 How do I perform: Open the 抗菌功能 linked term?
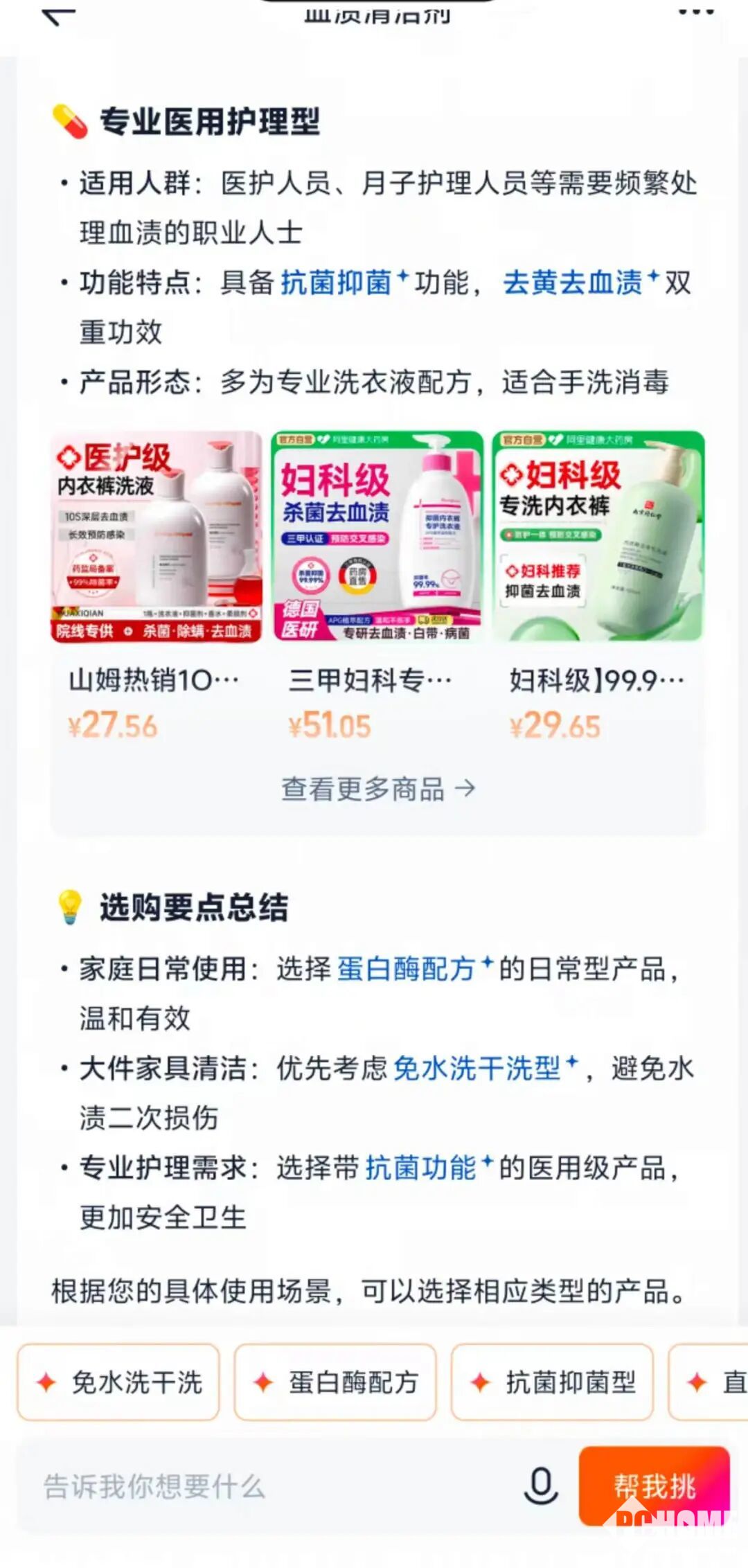coord(421,1168)
